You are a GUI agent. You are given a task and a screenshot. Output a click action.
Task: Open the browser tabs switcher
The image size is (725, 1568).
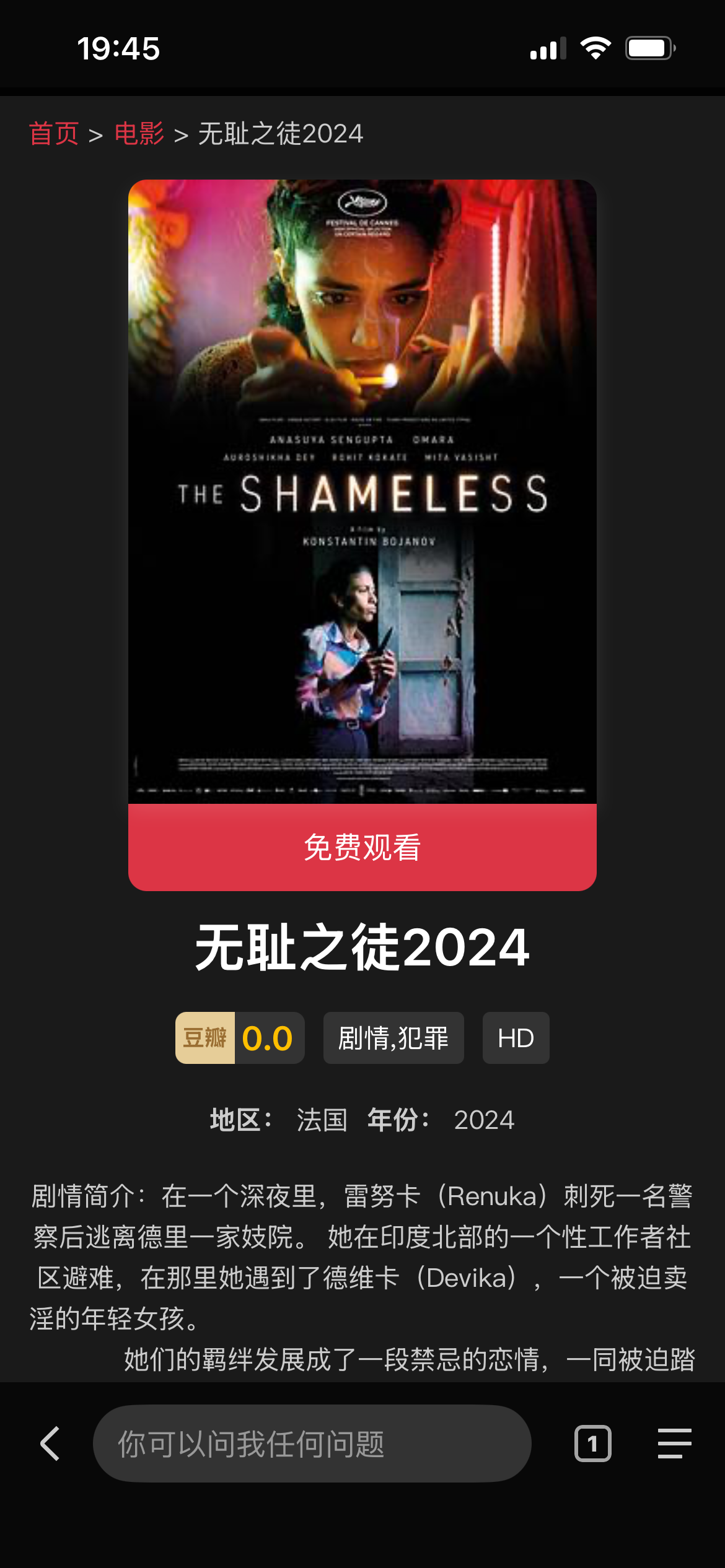(593, 1444)
